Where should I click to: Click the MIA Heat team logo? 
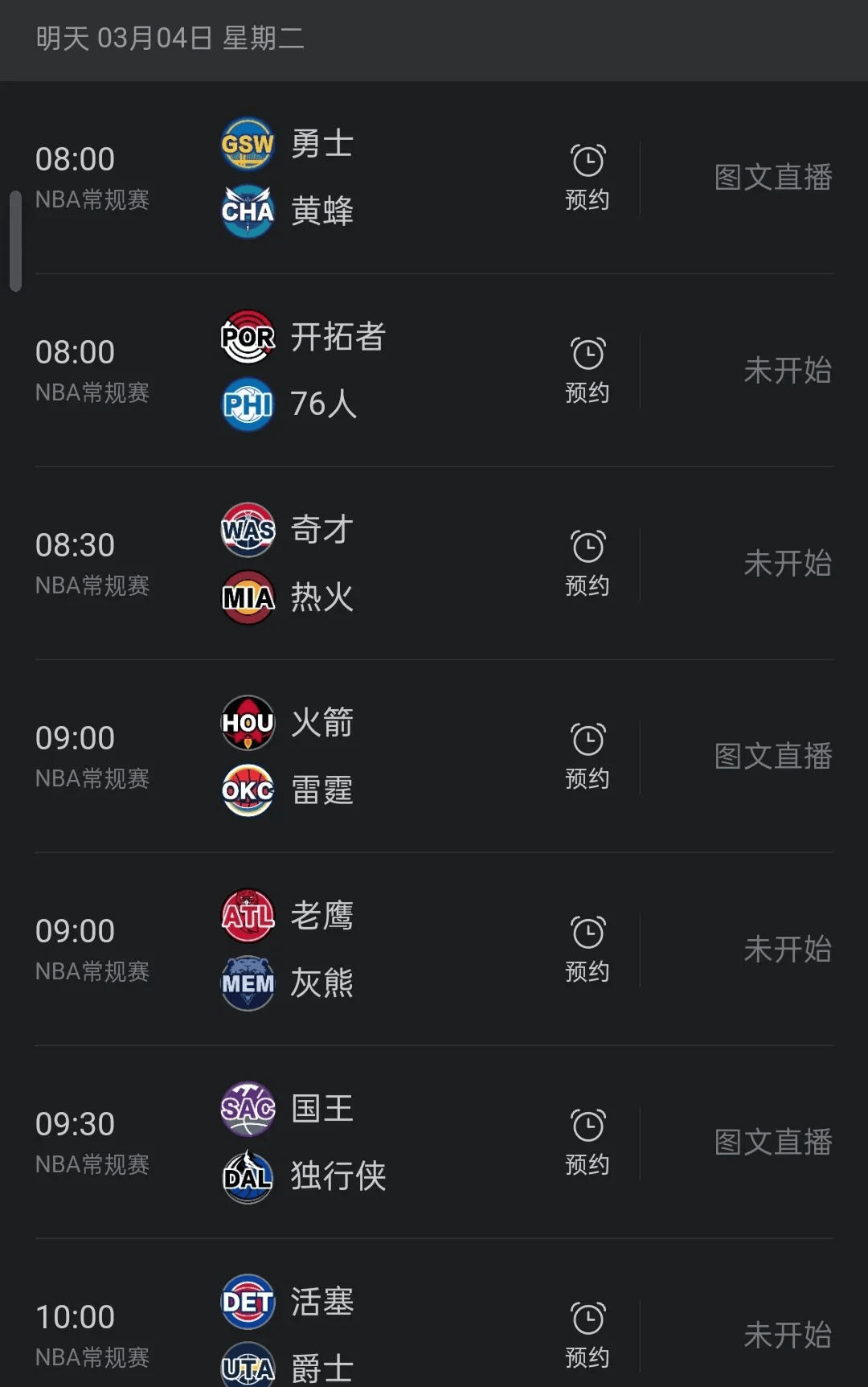coord(247,597)
